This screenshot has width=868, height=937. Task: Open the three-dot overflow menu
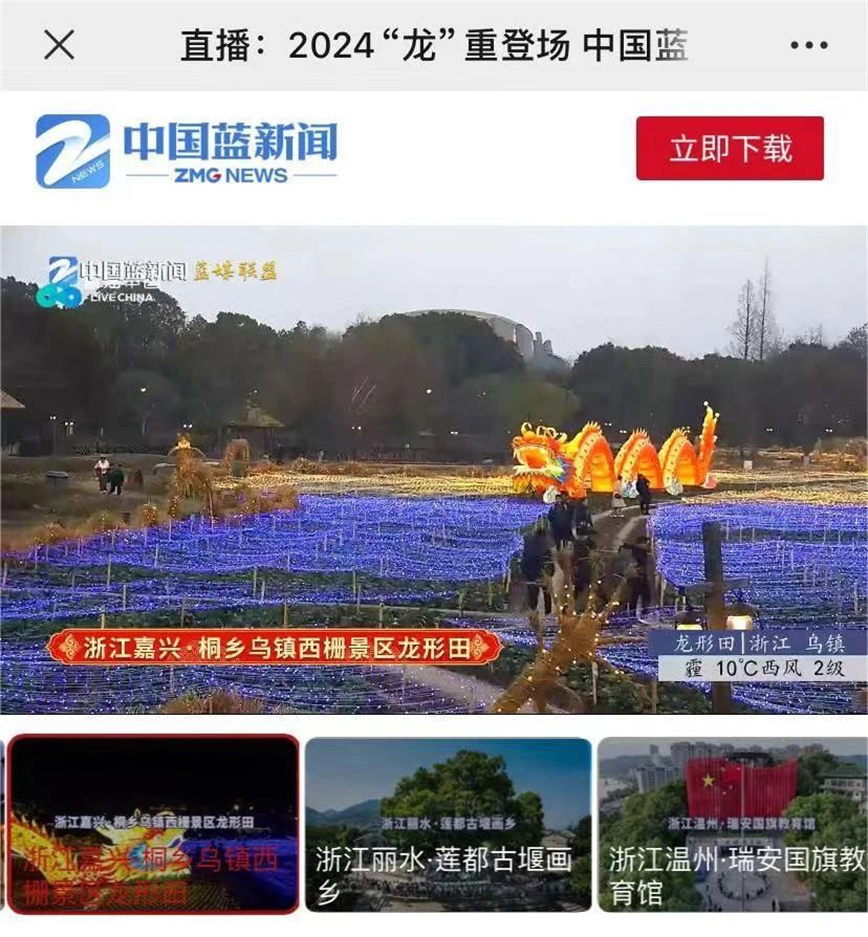tap(808, 46)
